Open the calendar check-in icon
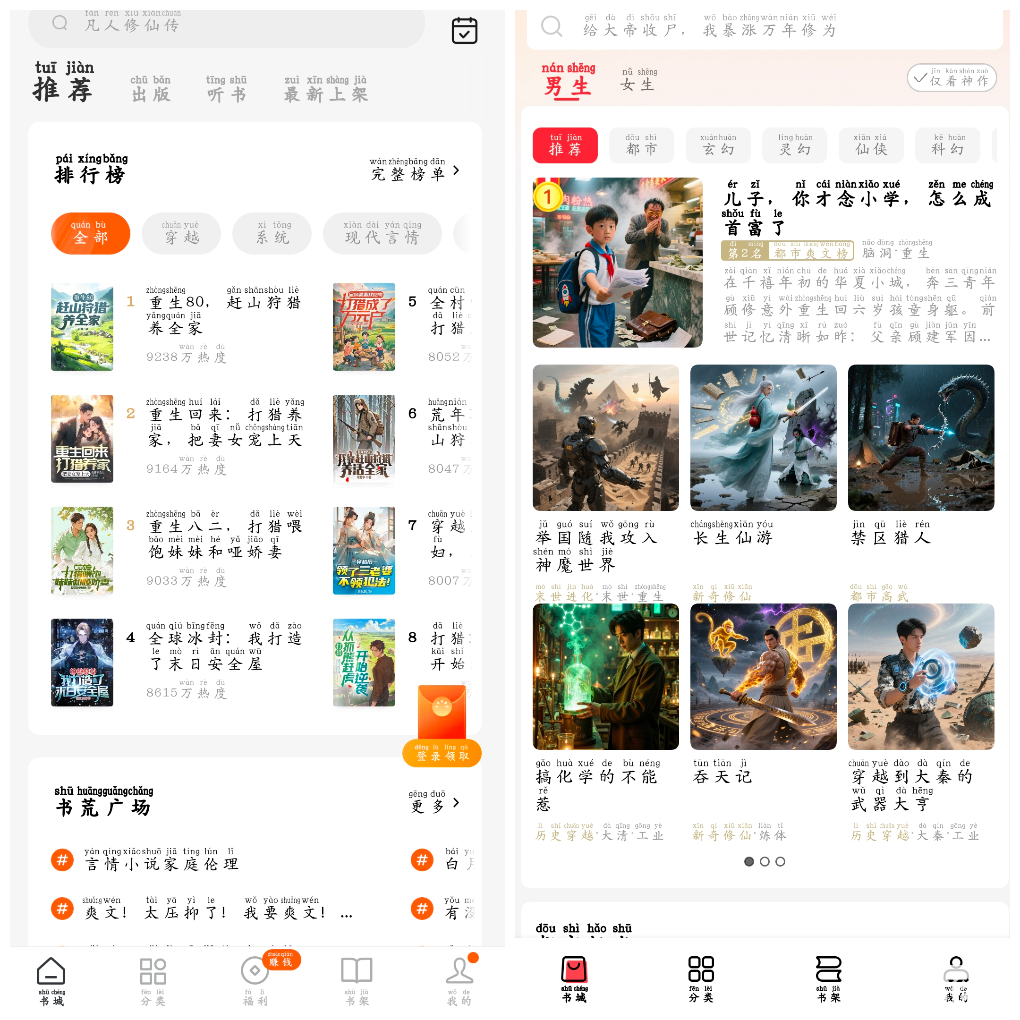This screenshot has width=1020, height=1020. pos(464,30)
